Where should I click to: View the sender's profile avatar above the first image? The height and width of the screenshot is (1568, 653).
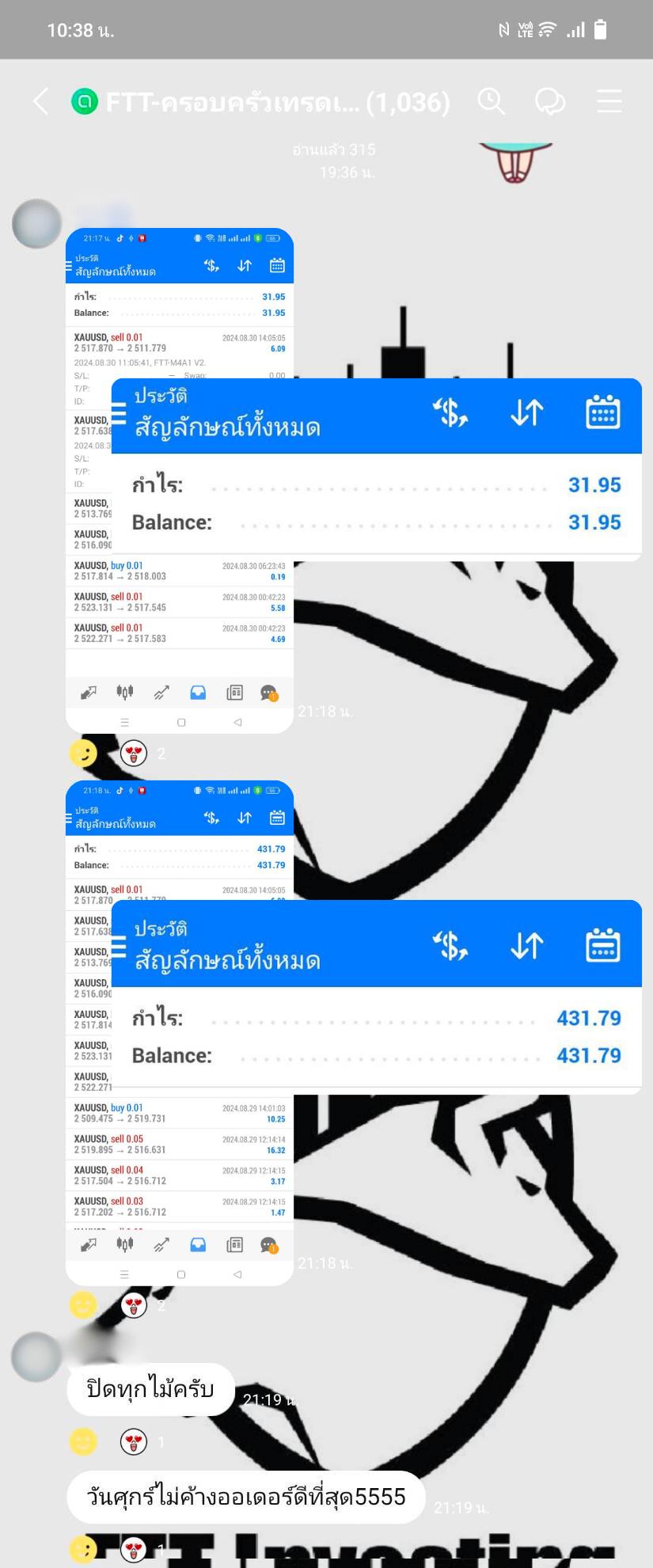tap(36, 224)
